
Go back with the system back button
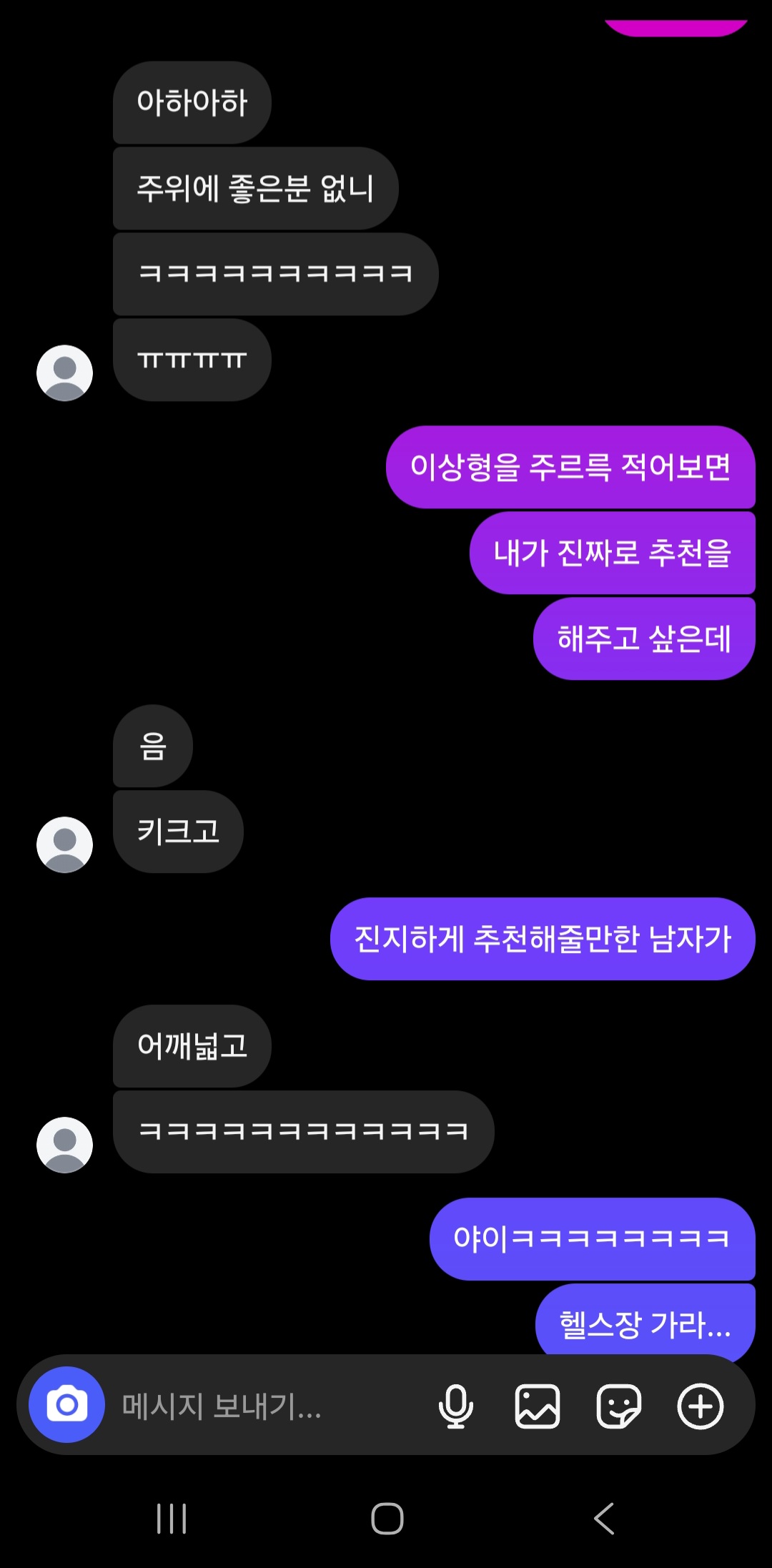tap(604, 1518)
